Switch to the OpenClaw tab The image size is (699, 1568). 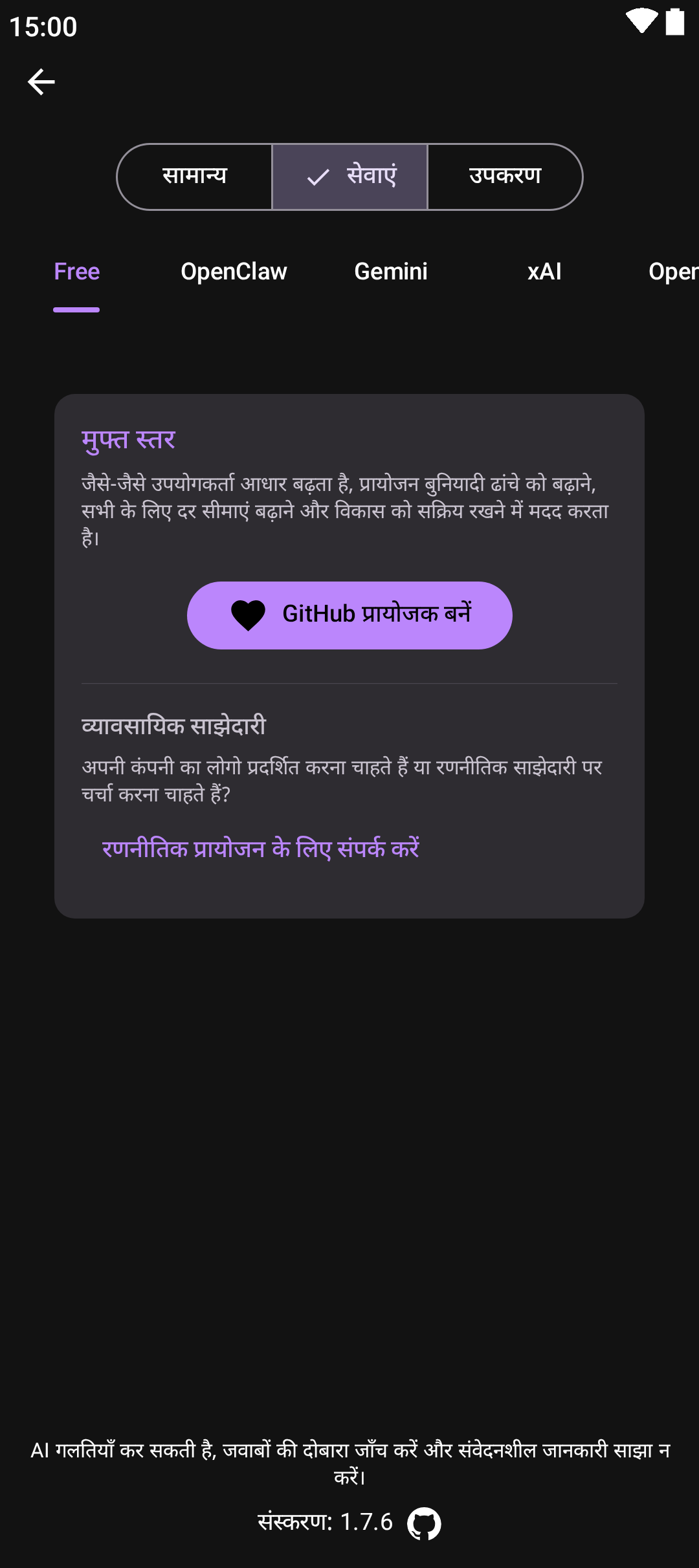[234, 272]
